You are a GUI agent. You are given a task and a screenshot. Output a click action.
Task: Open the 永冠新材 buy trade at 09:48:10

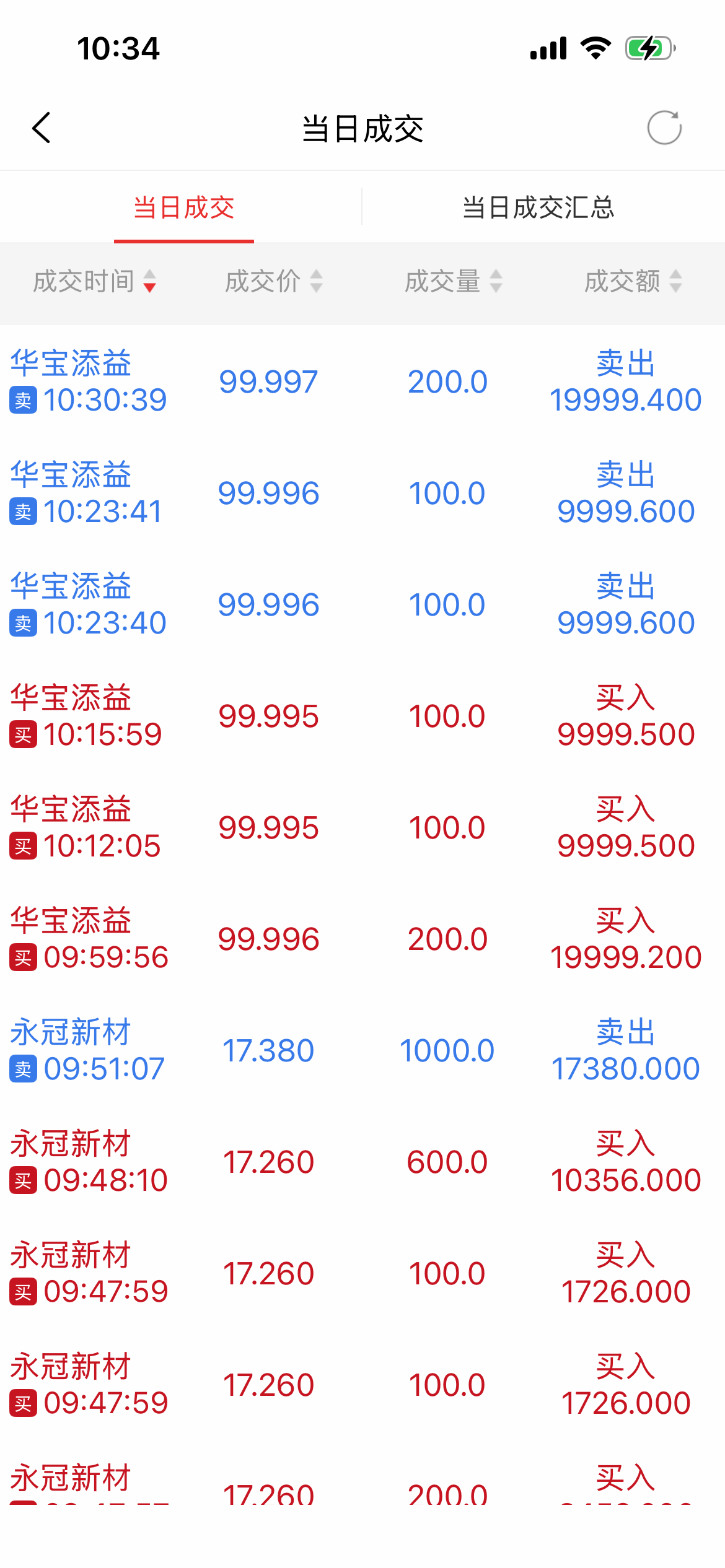[362, 1162]
